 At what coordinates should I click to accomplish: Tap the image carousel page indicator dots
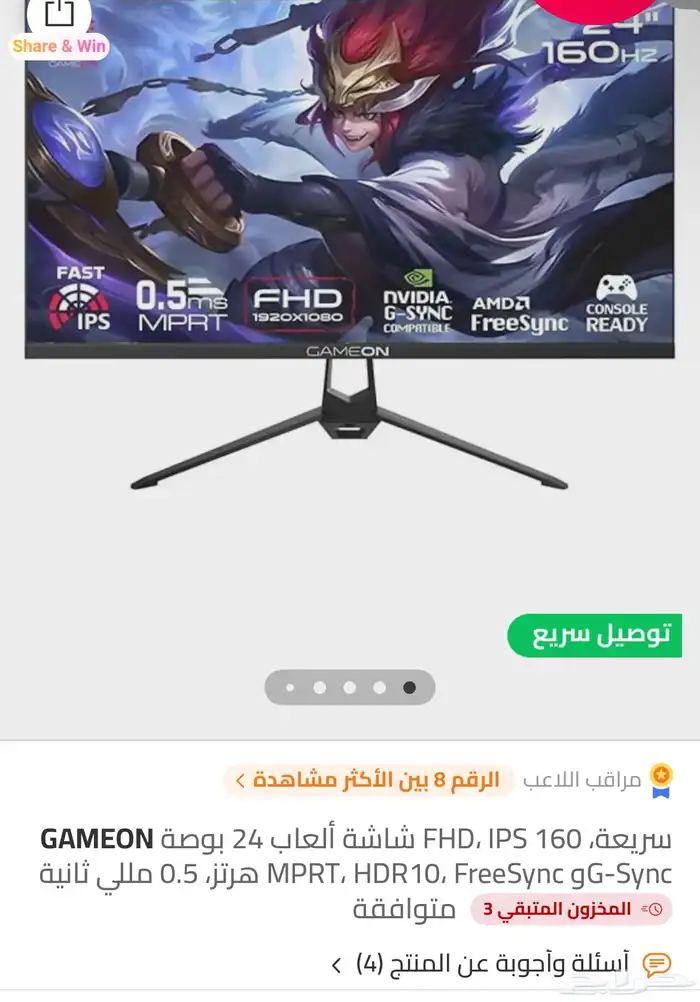(349, 687)
